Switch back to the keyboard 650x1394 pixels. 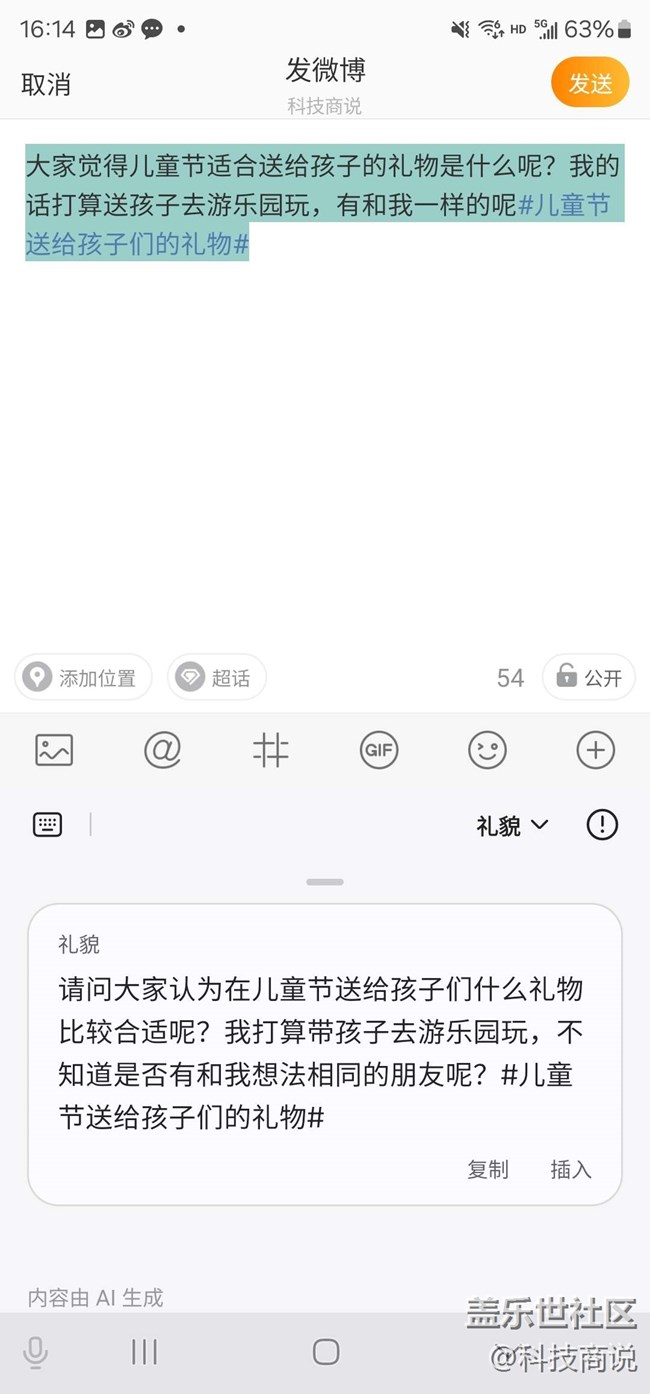[47, 825]
